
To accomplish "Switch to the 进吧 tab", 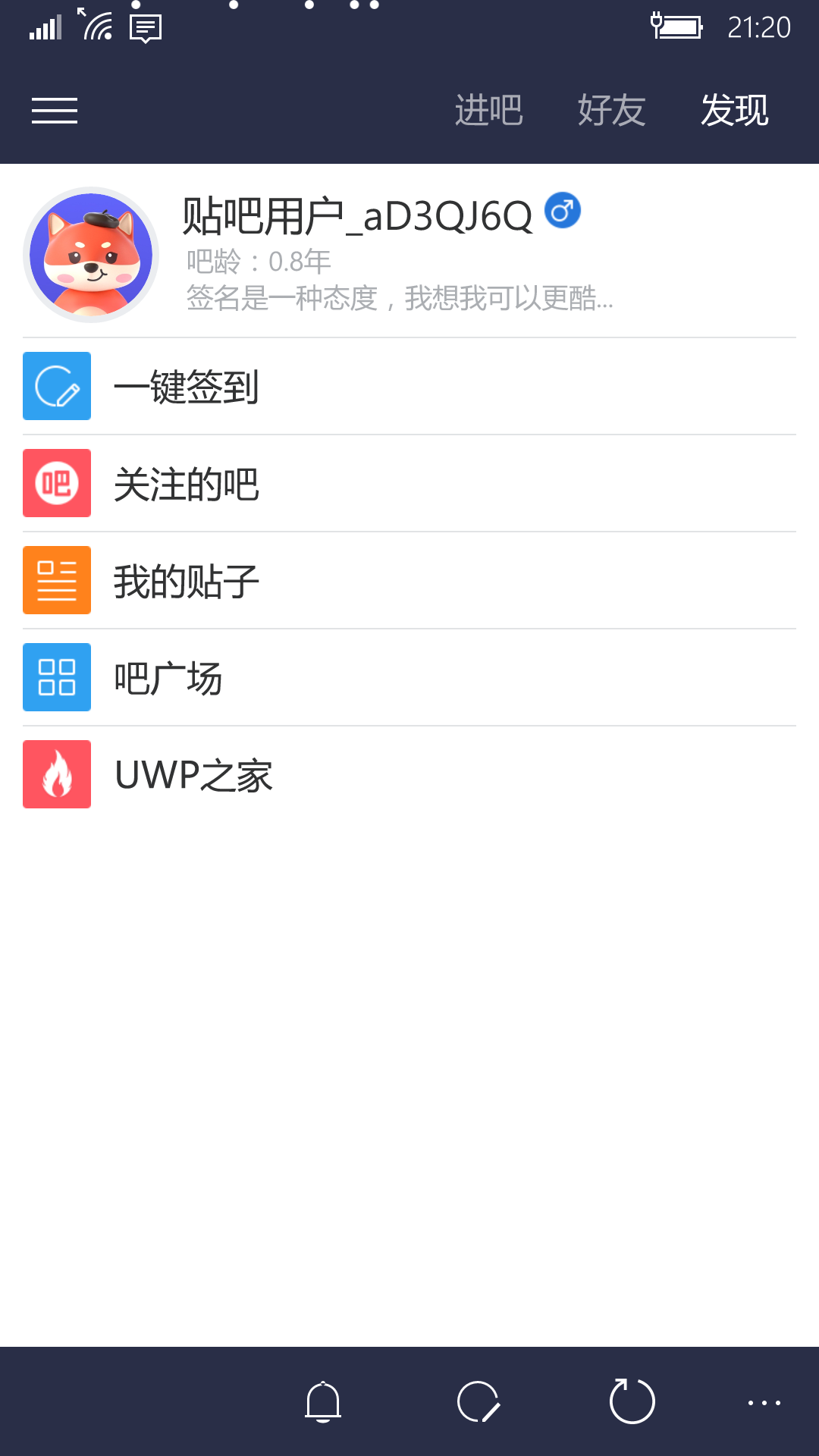I will (x=489, y=111).
